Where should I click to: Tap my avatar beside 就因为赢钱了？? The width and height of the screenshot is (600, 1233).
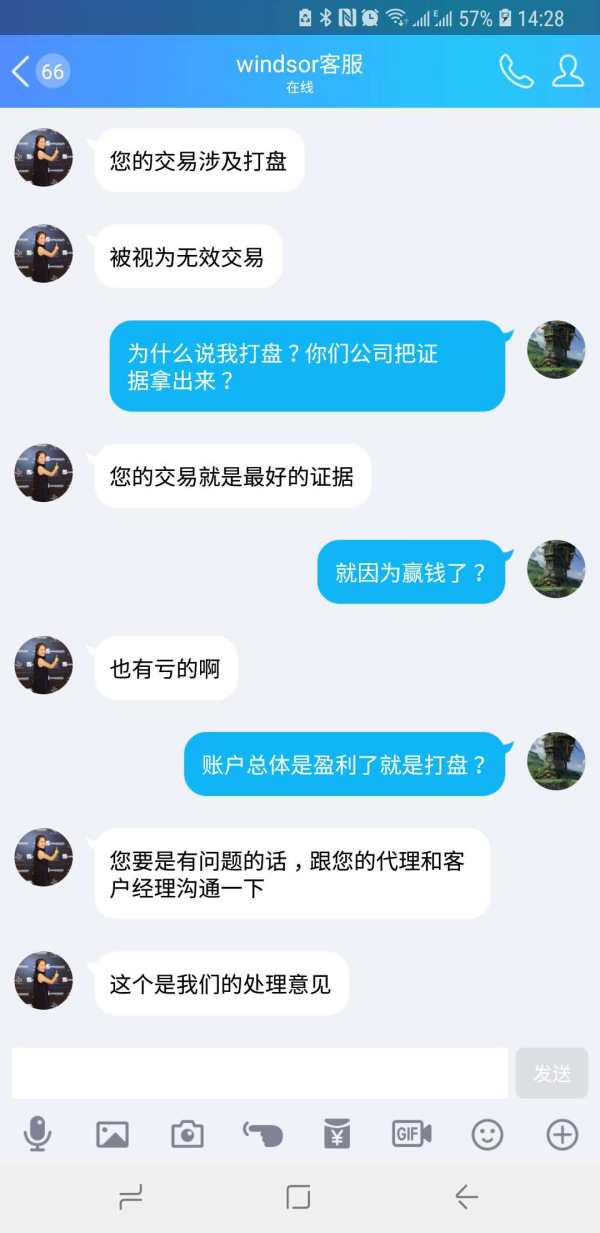[x=555, y=569]
